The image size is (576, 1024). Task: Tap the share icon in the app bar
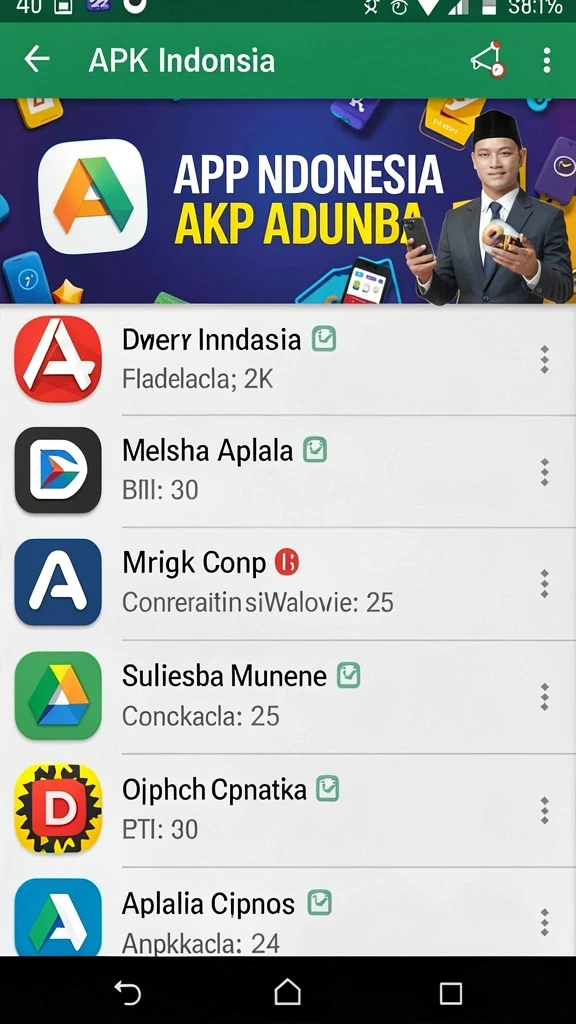tap(488, 60)
